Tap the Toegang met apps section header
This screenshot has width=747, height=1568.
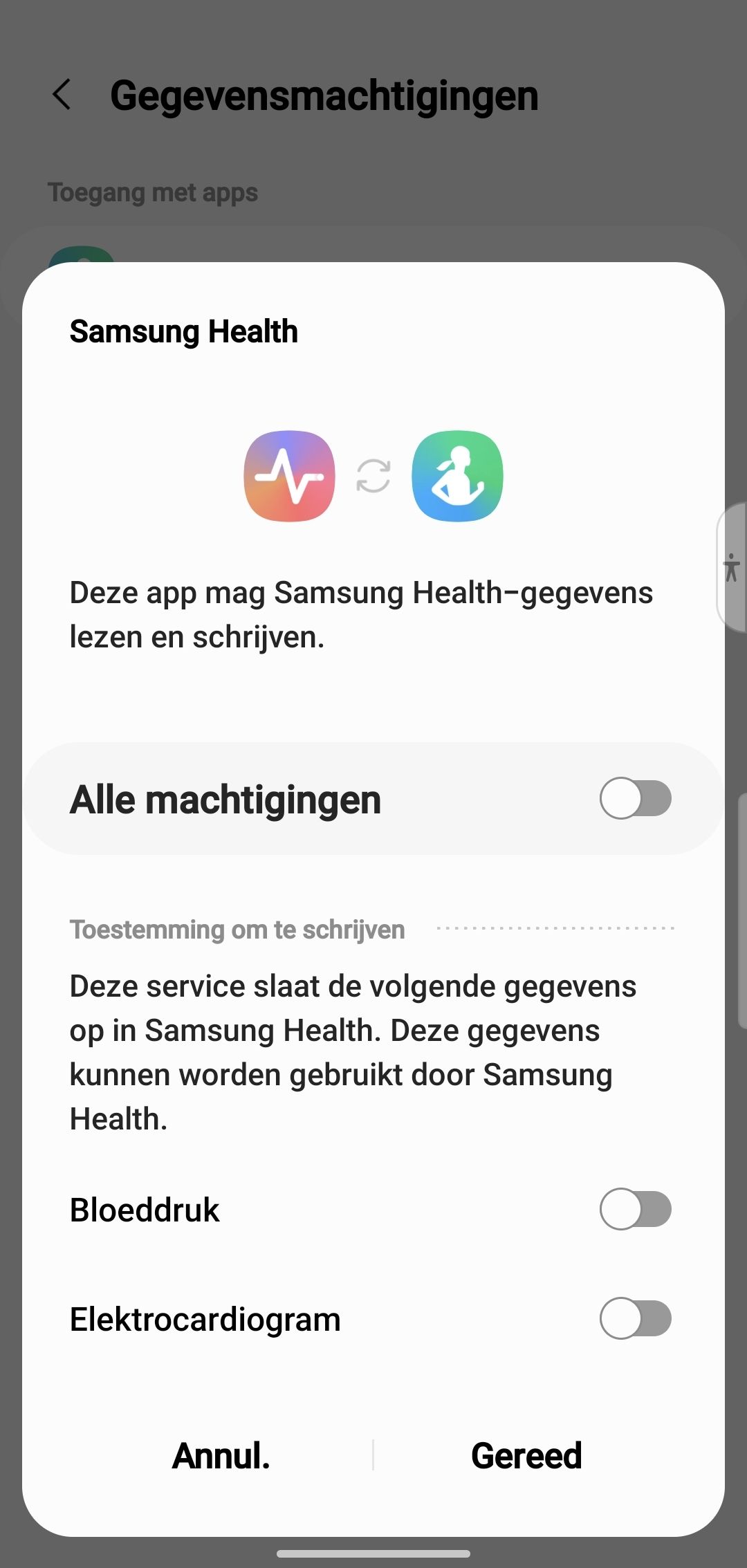coord(153,192)
